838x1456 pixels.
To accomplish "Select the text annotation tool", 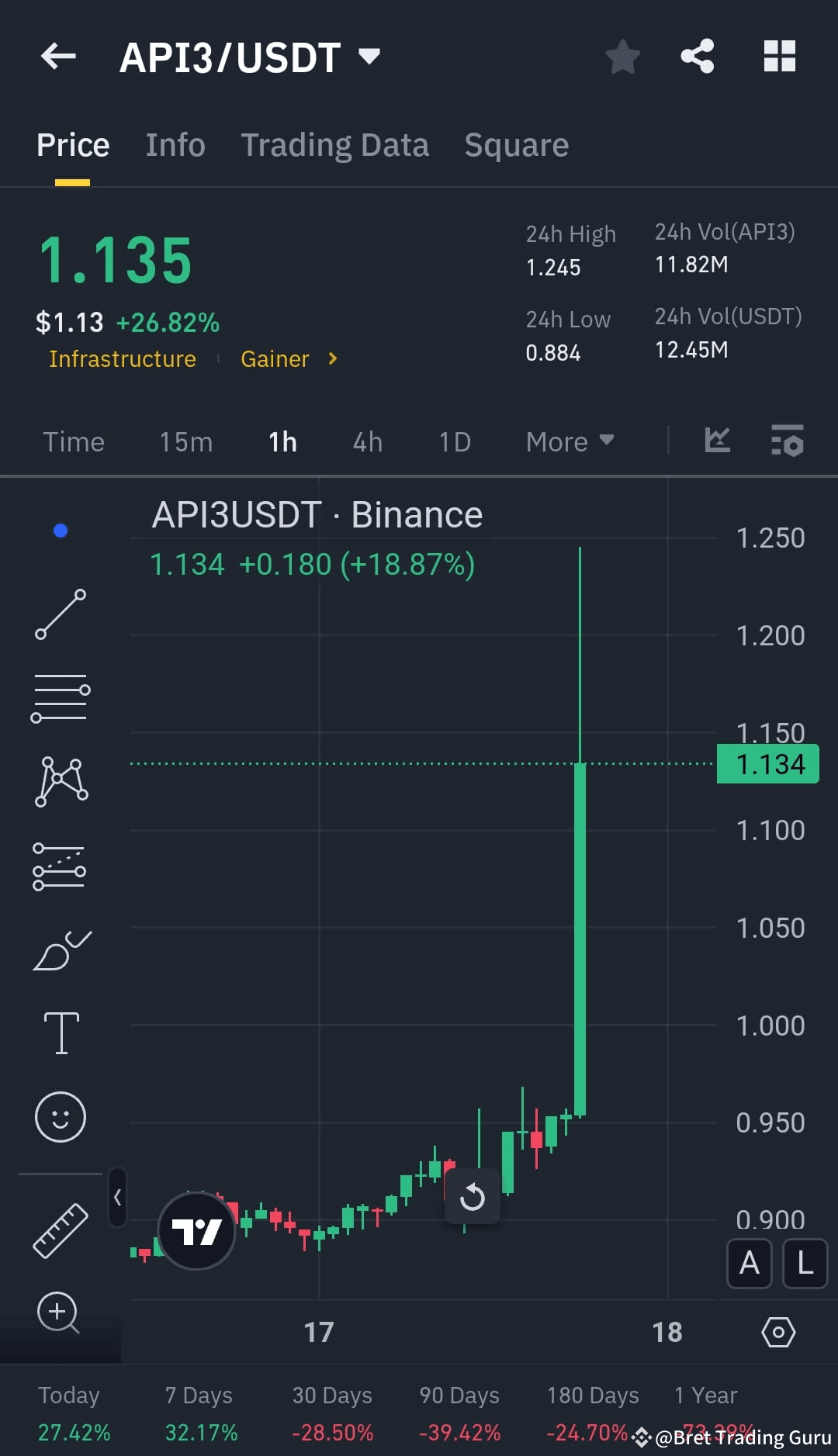I will 61,1032.
